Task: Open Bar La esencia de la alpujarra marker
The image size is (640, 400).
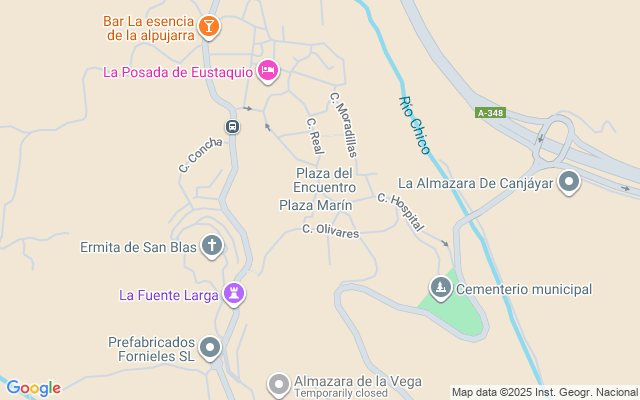Action: (209, 26)
